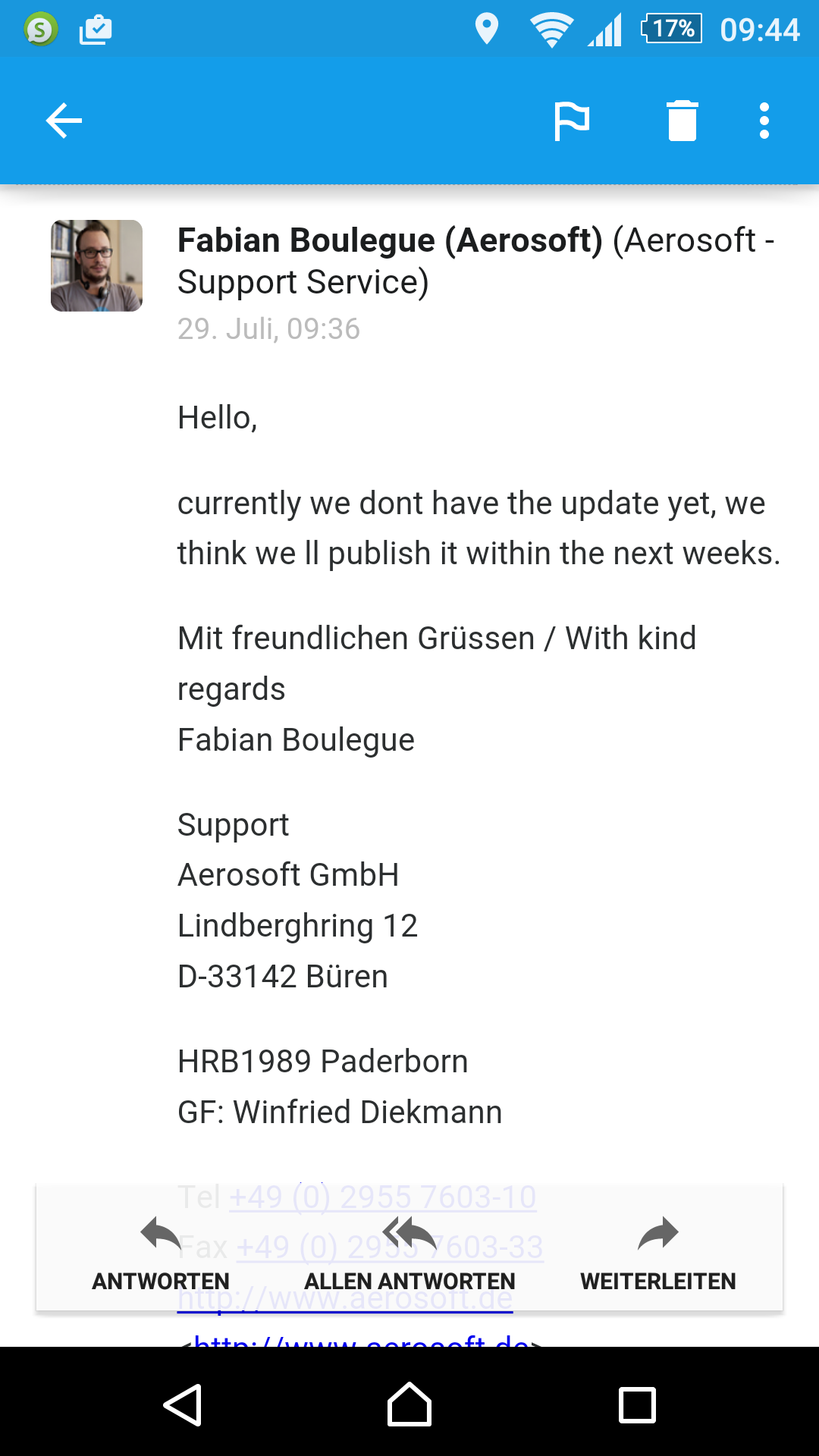
Task: Go back to the inbox
Action: (x=64, y=121)
